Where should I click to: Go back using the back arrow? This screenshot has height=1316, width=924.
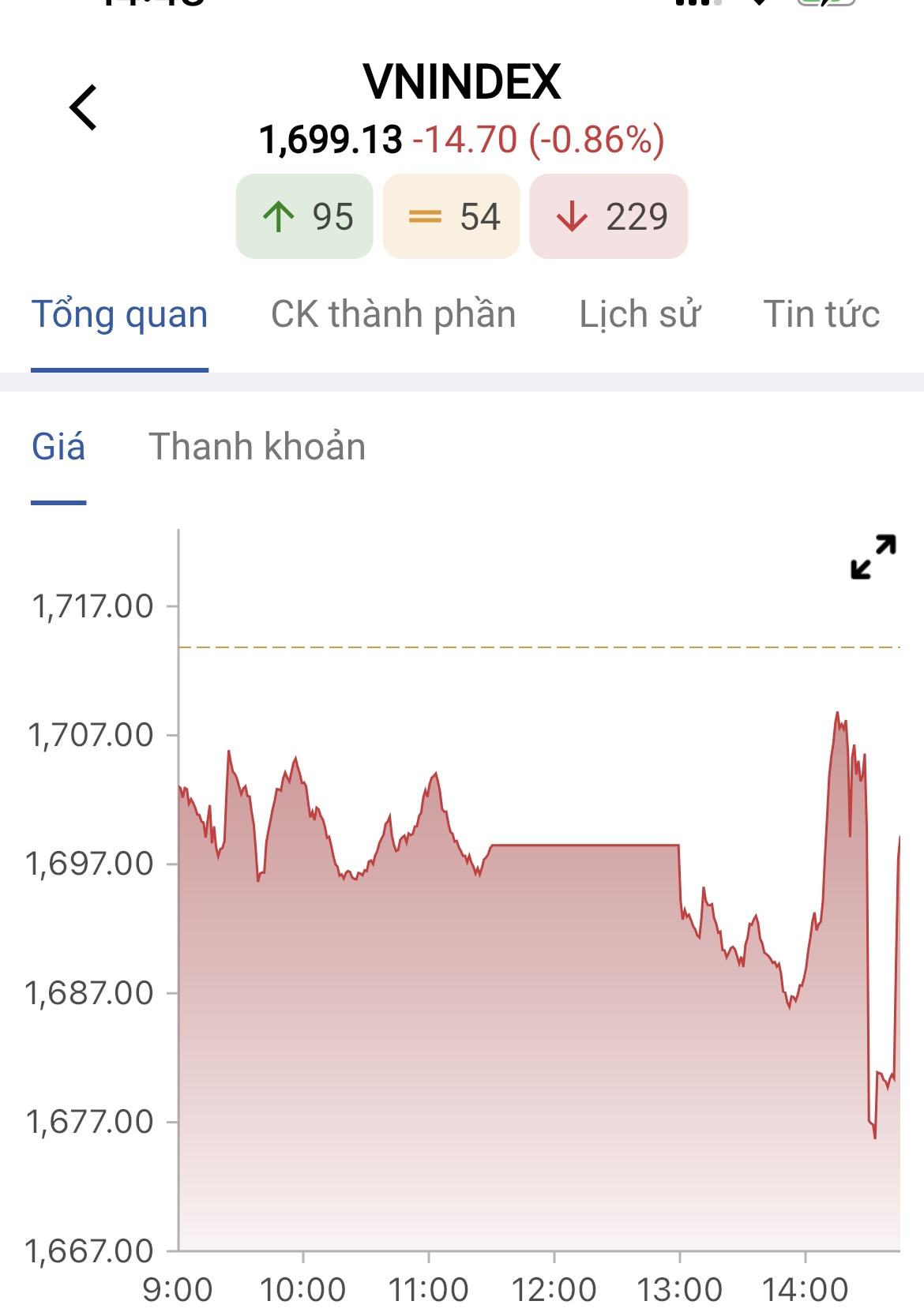coord(84,107)
